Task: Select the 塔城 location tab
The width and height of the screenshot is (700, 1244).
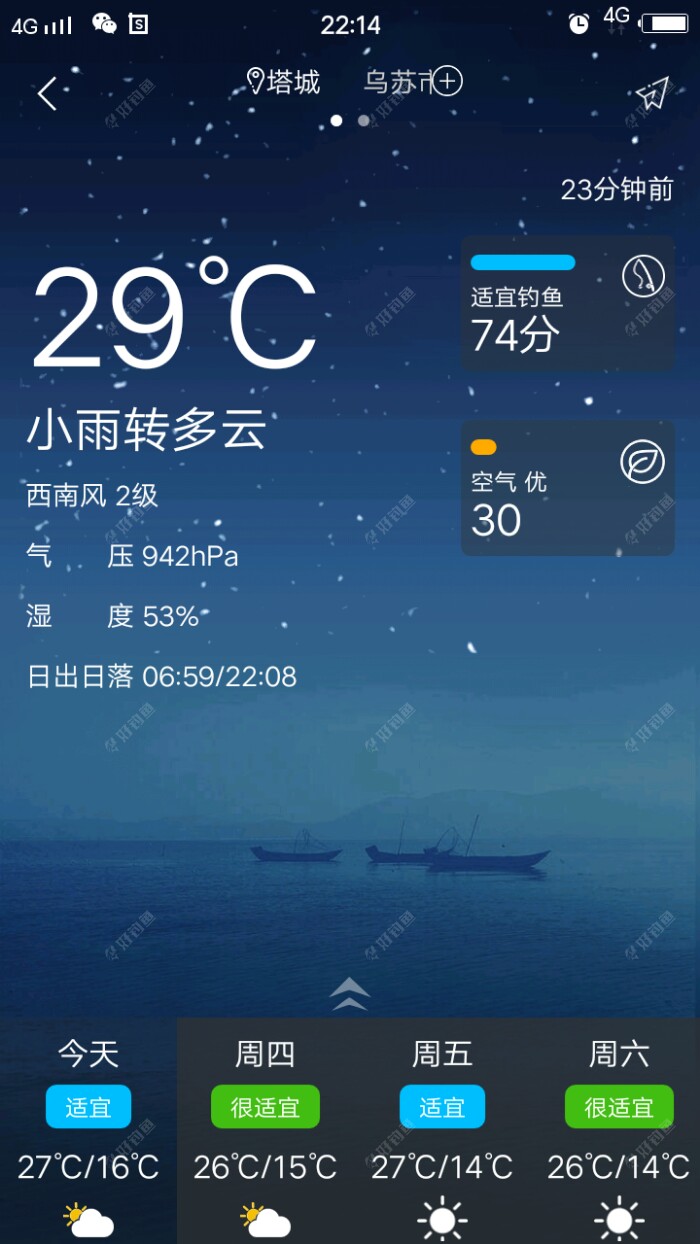Action: coord(284,82)
